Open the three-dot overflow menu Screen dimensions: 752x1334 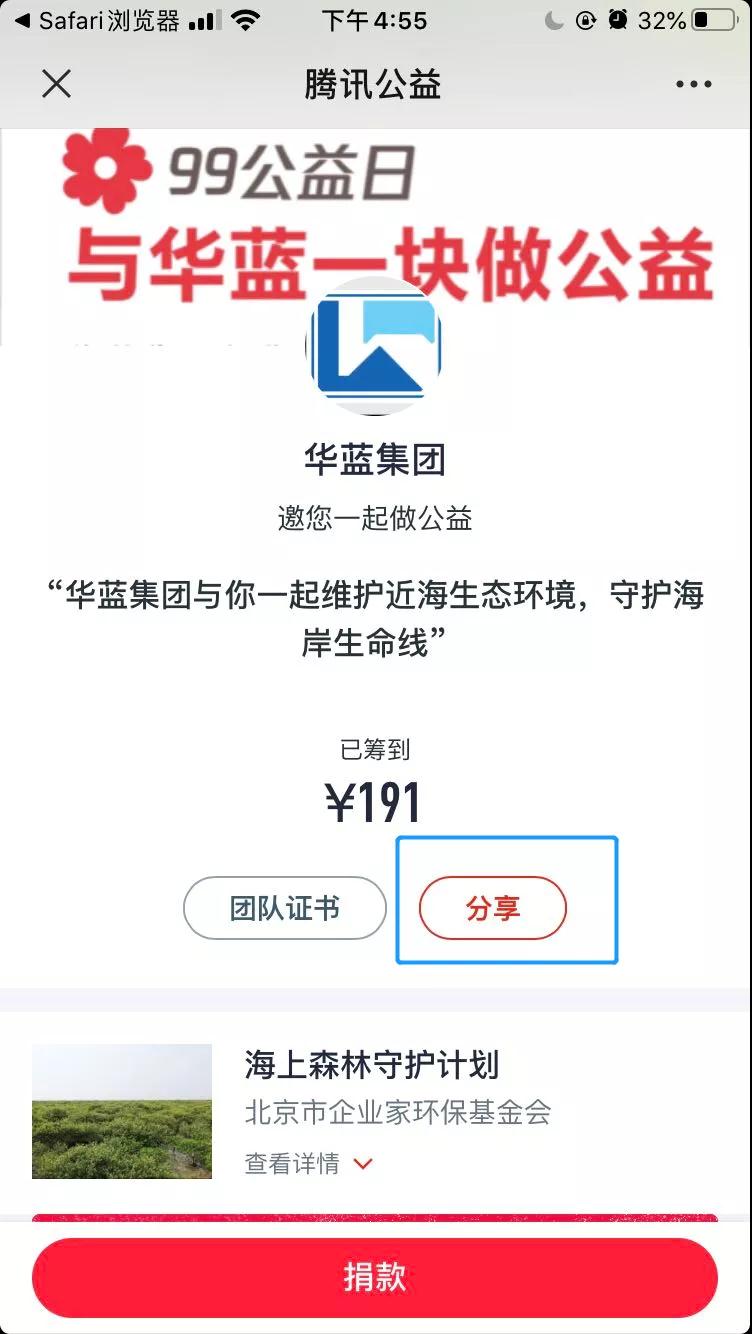pyautogui.click(x=693, y=85)
